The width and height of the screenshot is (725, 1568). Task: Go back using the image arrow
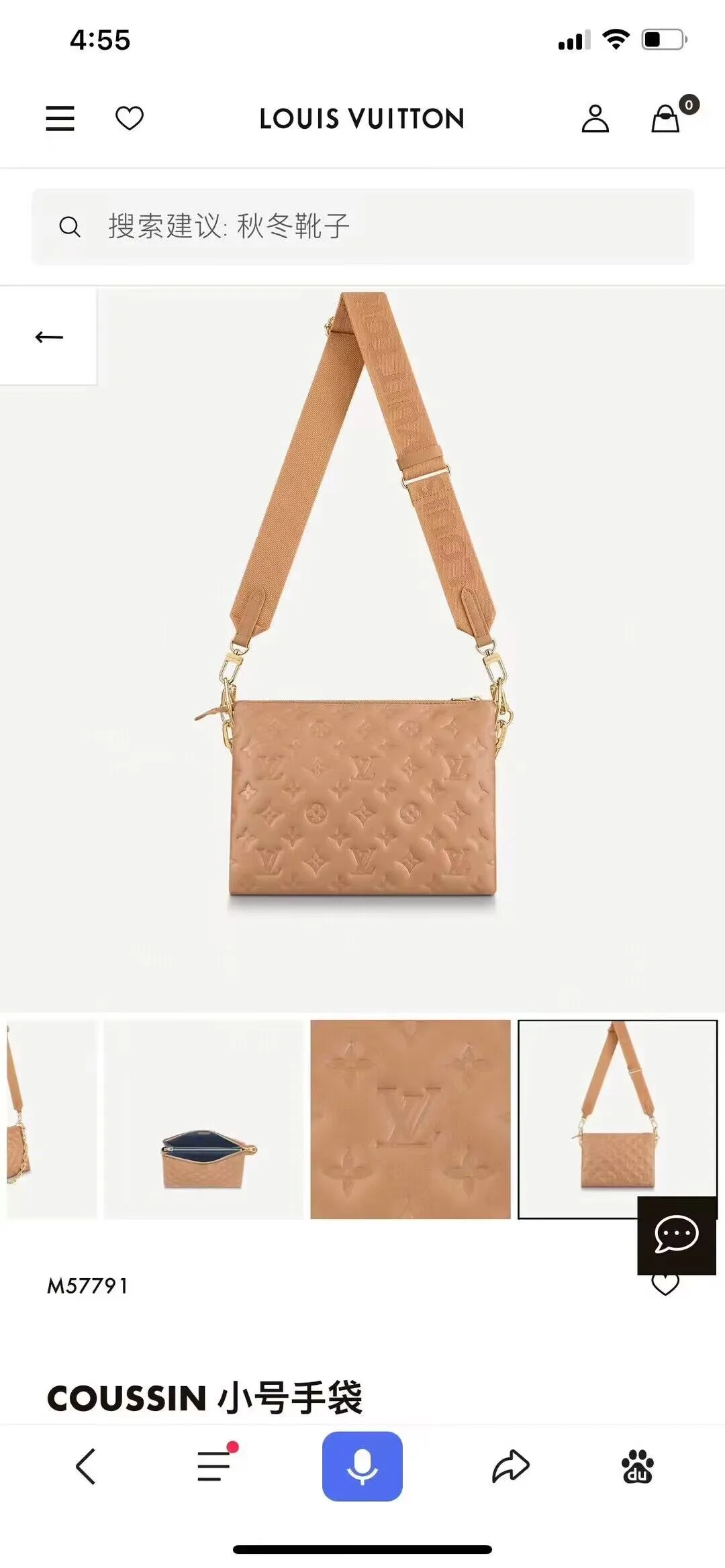click(48, 337)
